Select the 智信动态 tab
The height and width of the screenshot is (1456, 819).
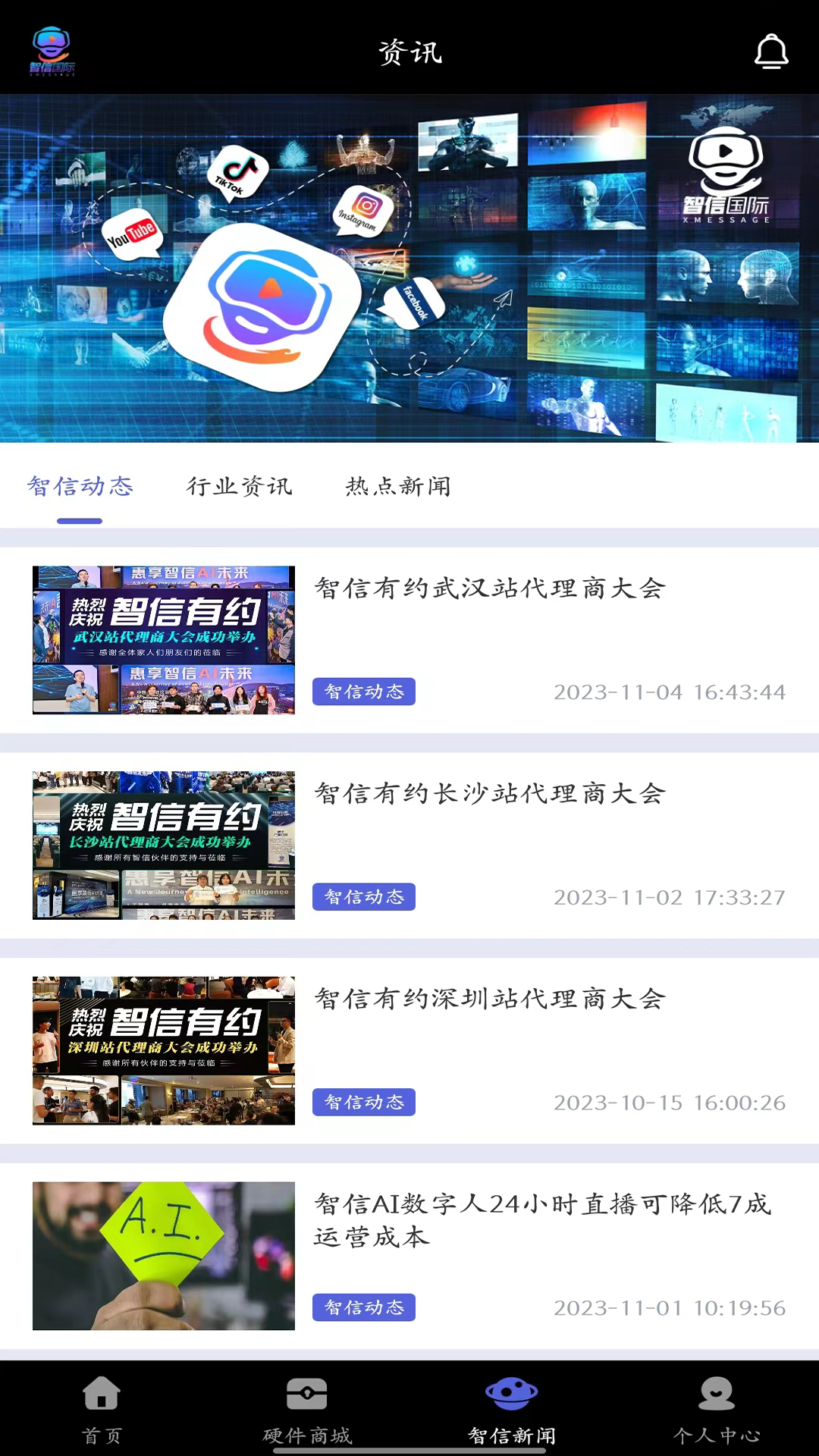point(80,488)
